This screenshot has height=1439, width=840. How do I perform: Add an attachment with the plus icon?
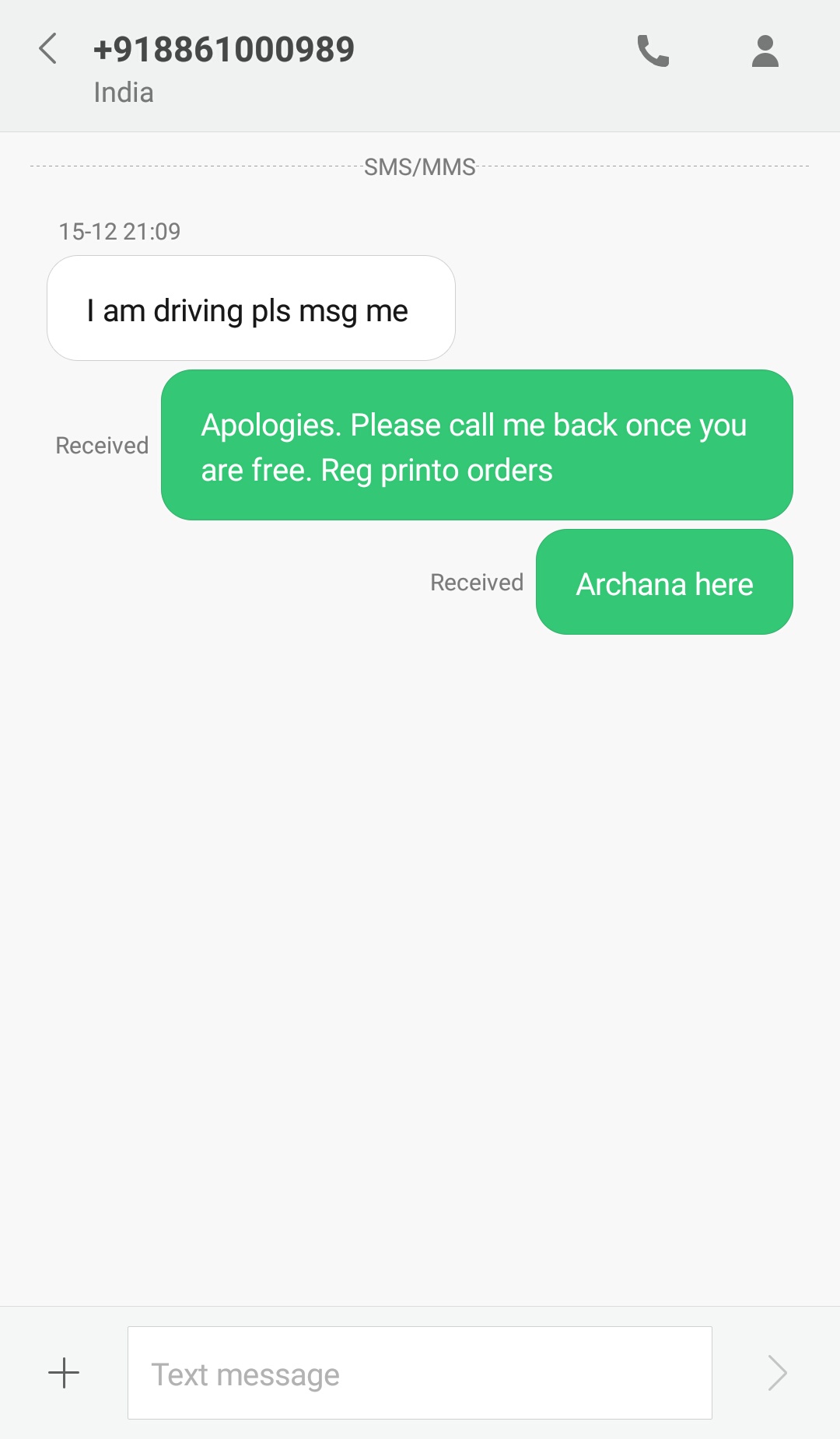(64, 1373)
